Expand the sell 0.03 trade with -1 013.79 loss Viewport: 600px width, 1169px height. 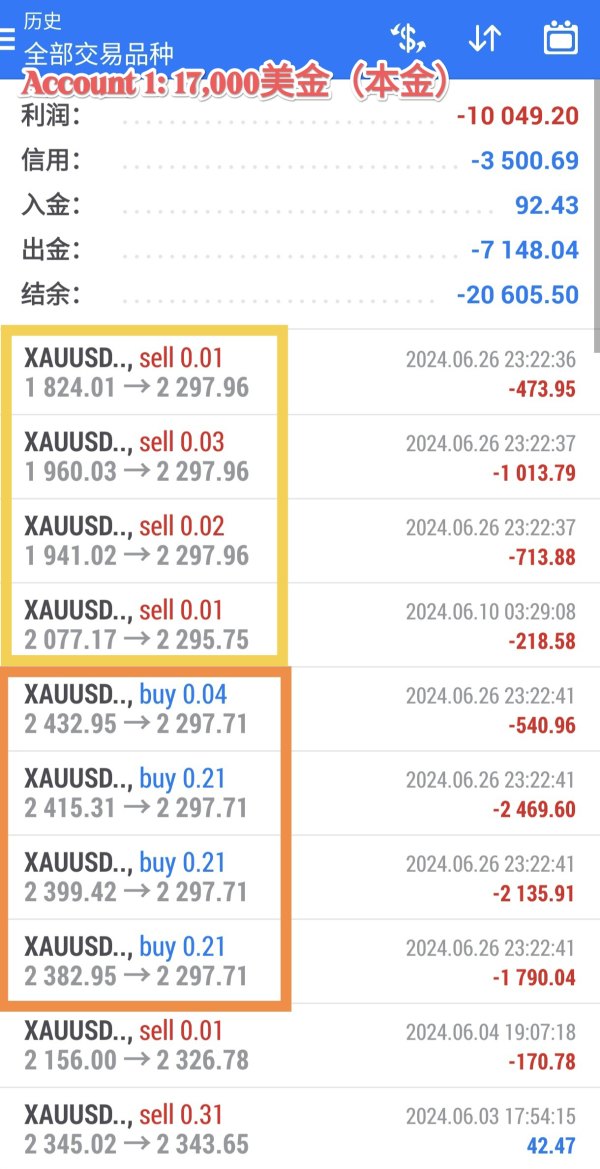tap(300, 457)
